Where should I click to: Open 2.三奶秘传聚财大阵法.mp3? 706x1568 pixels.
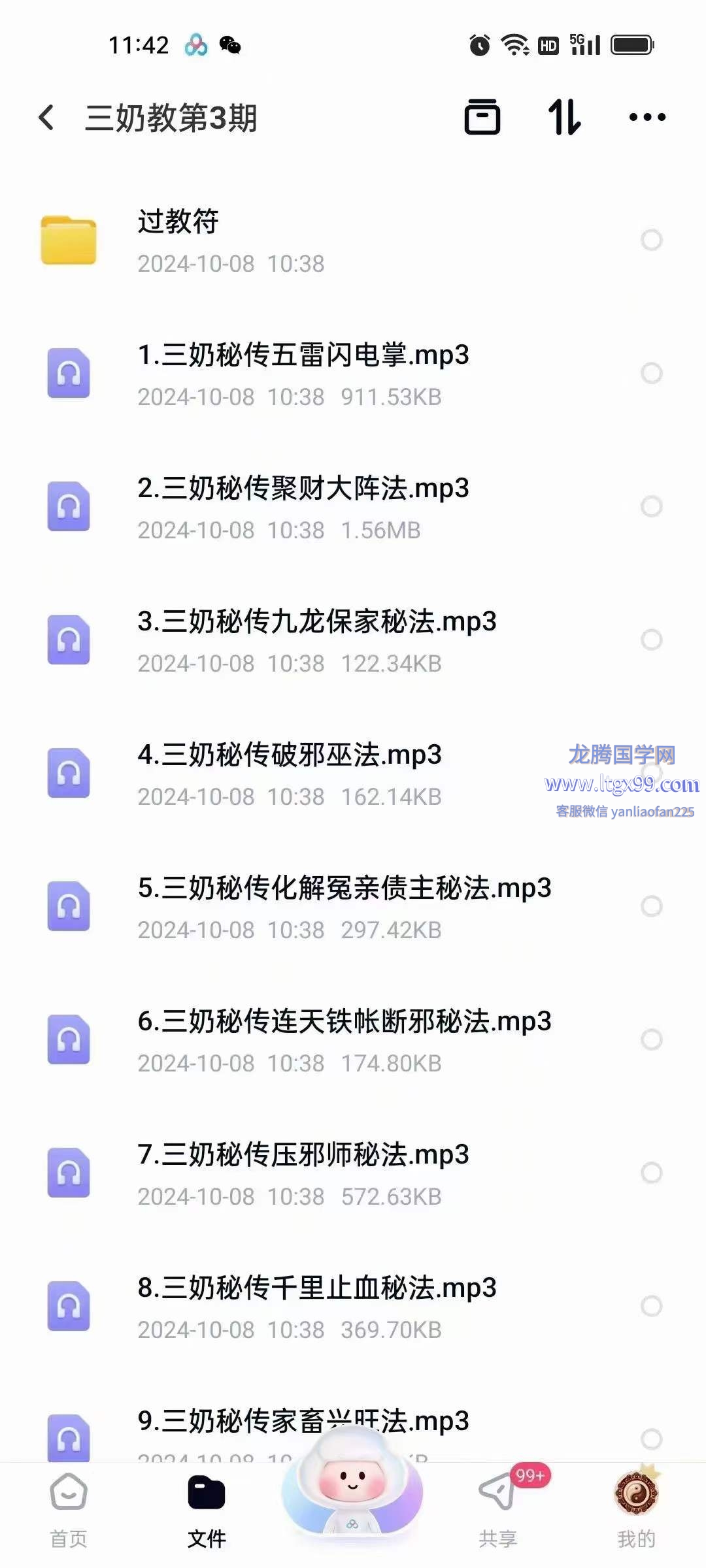click(353, 507)
